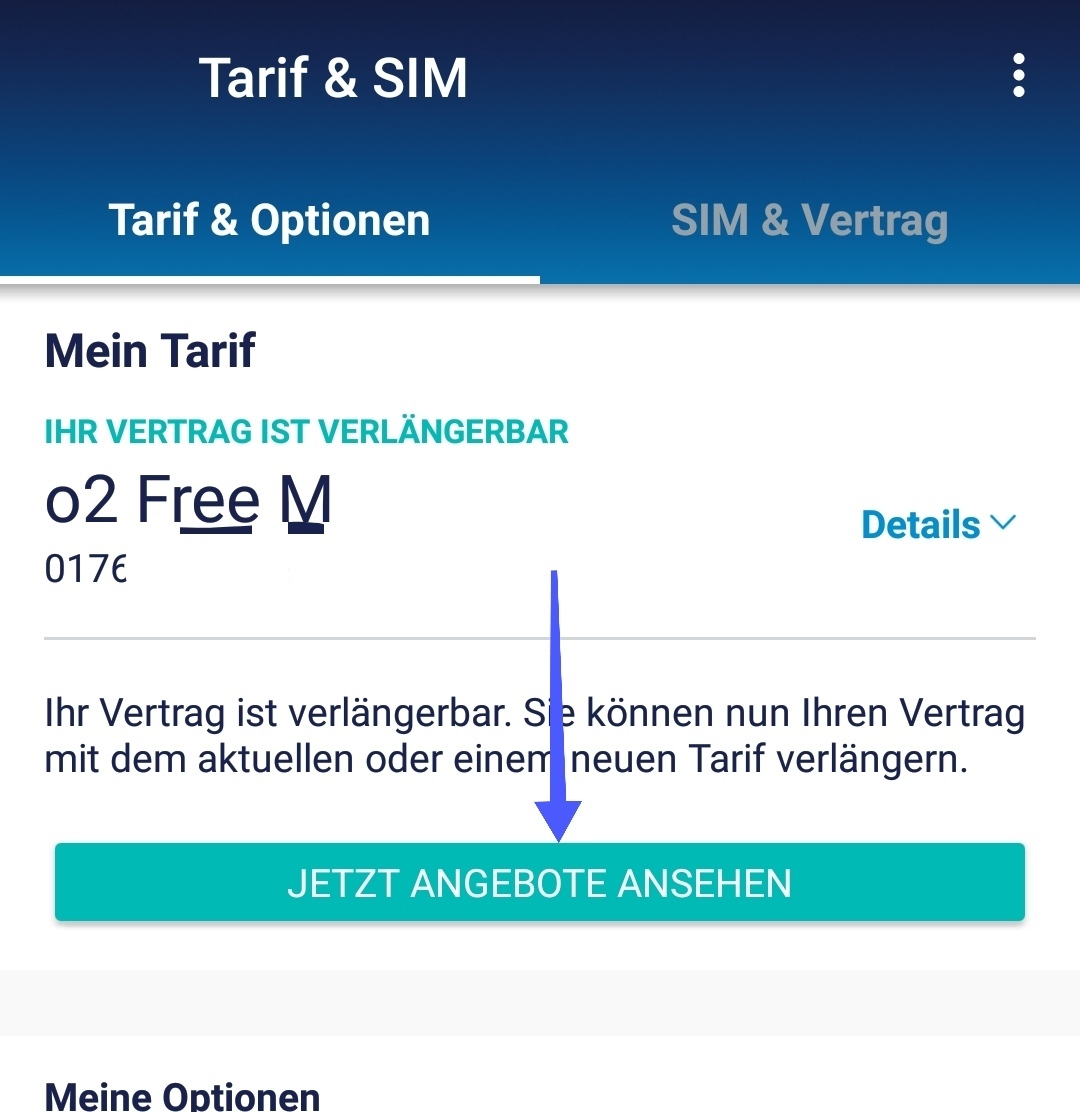Open the three-dot overflow menu
Screen dimensions: 1080x1112
1018,77
